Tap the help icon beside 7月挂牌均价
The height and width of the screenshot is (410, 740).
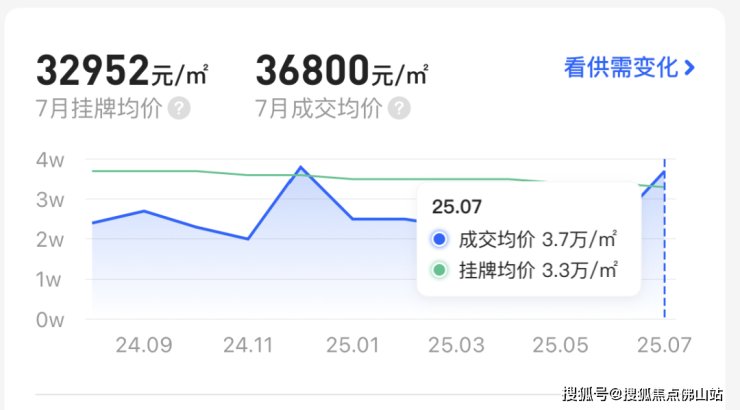click(x=179, y=108)
